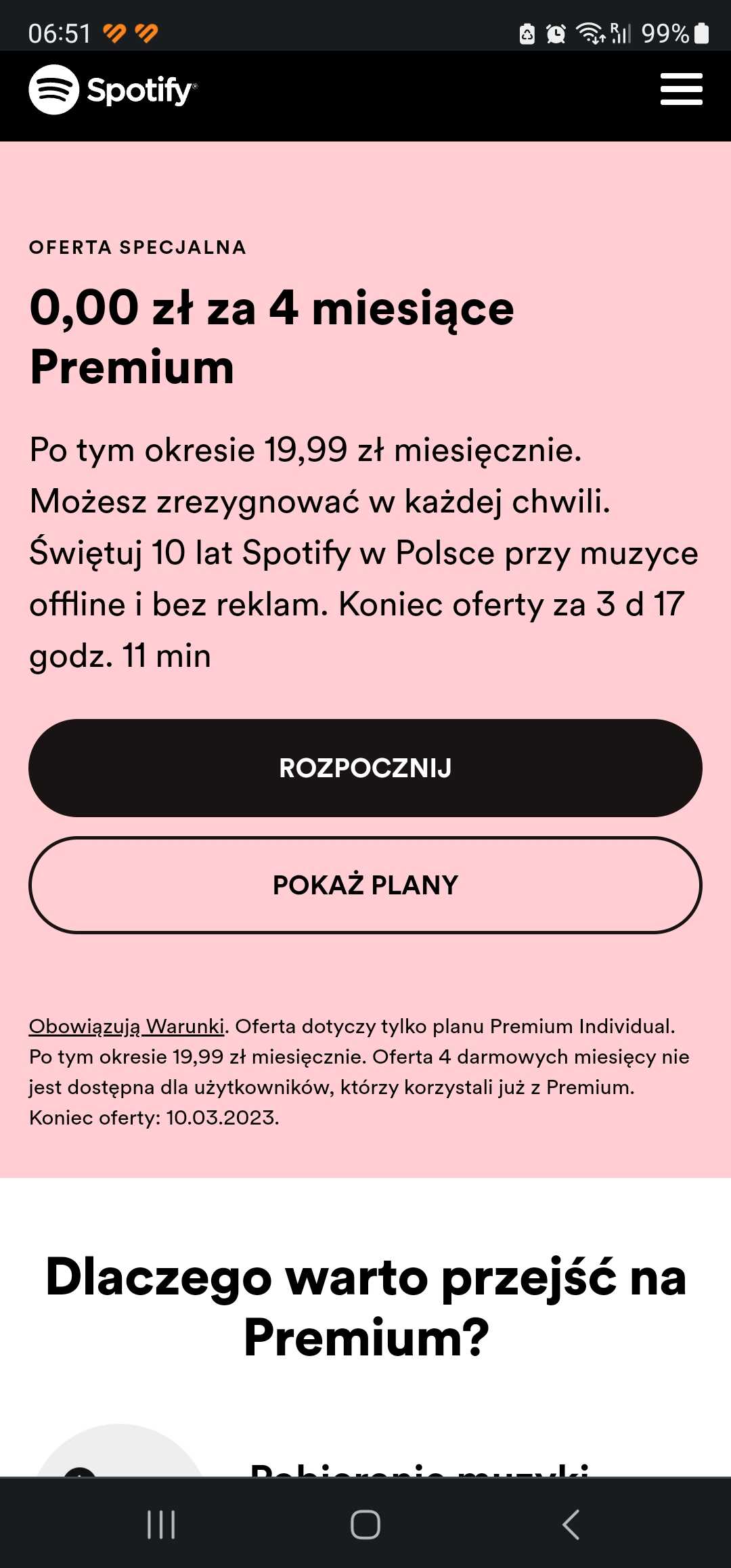
Task: Tap the ROZPOCZNIJ button
Action: [365, 768]
